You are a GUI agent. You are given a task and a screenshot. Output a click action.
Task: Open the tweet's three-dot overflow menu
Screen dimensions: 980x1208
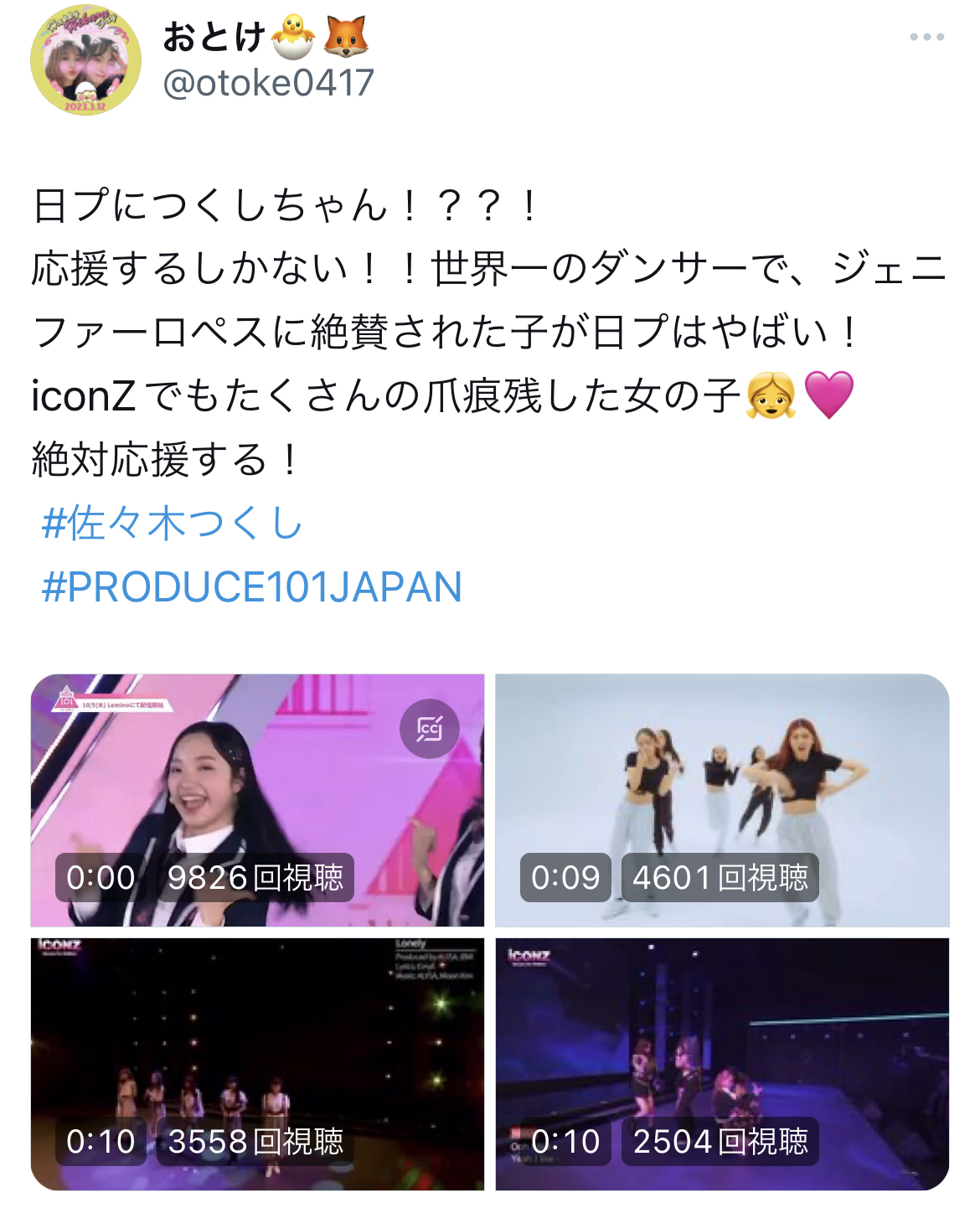point(926,37)
